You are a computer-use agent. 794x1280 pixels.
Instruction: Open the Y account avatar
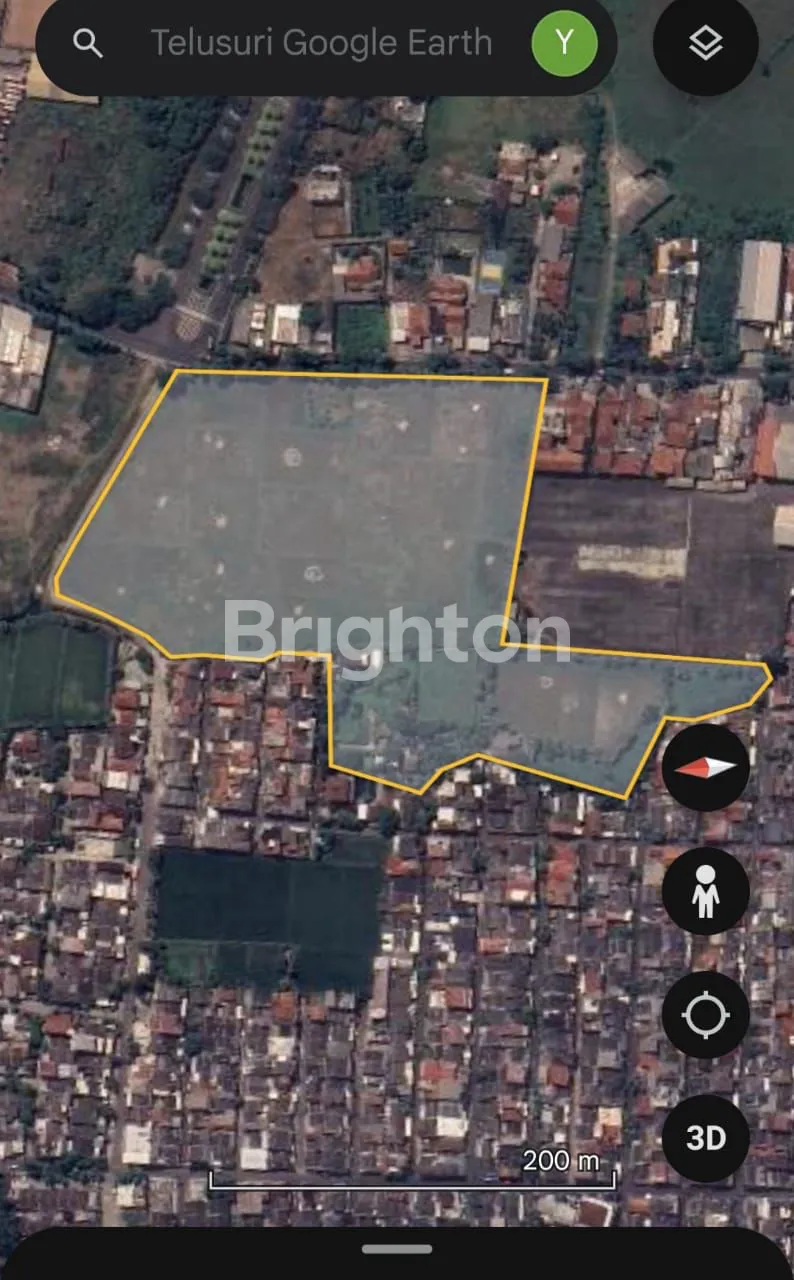pyautogui.click(x=565, y=43)
